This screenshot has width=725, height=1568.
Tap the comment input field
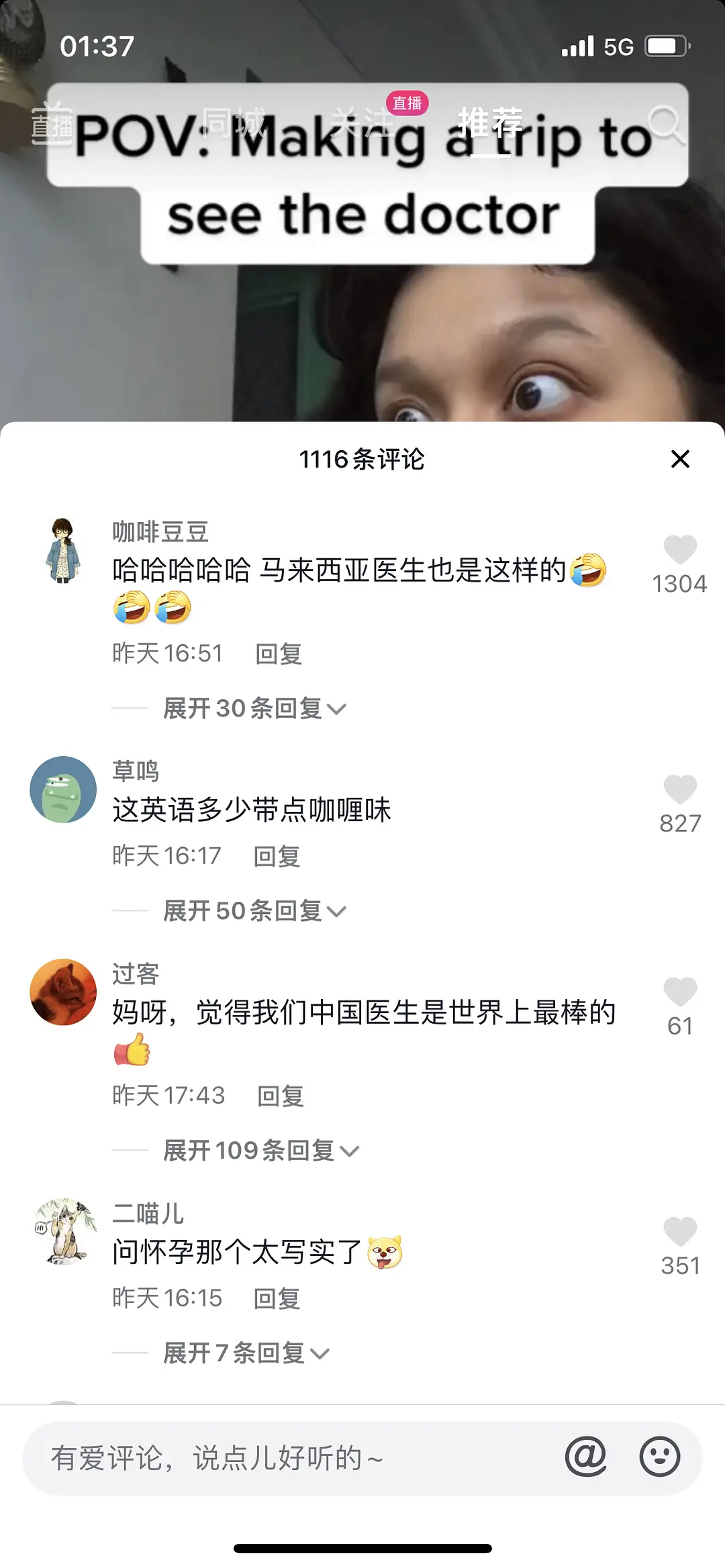282,1458
